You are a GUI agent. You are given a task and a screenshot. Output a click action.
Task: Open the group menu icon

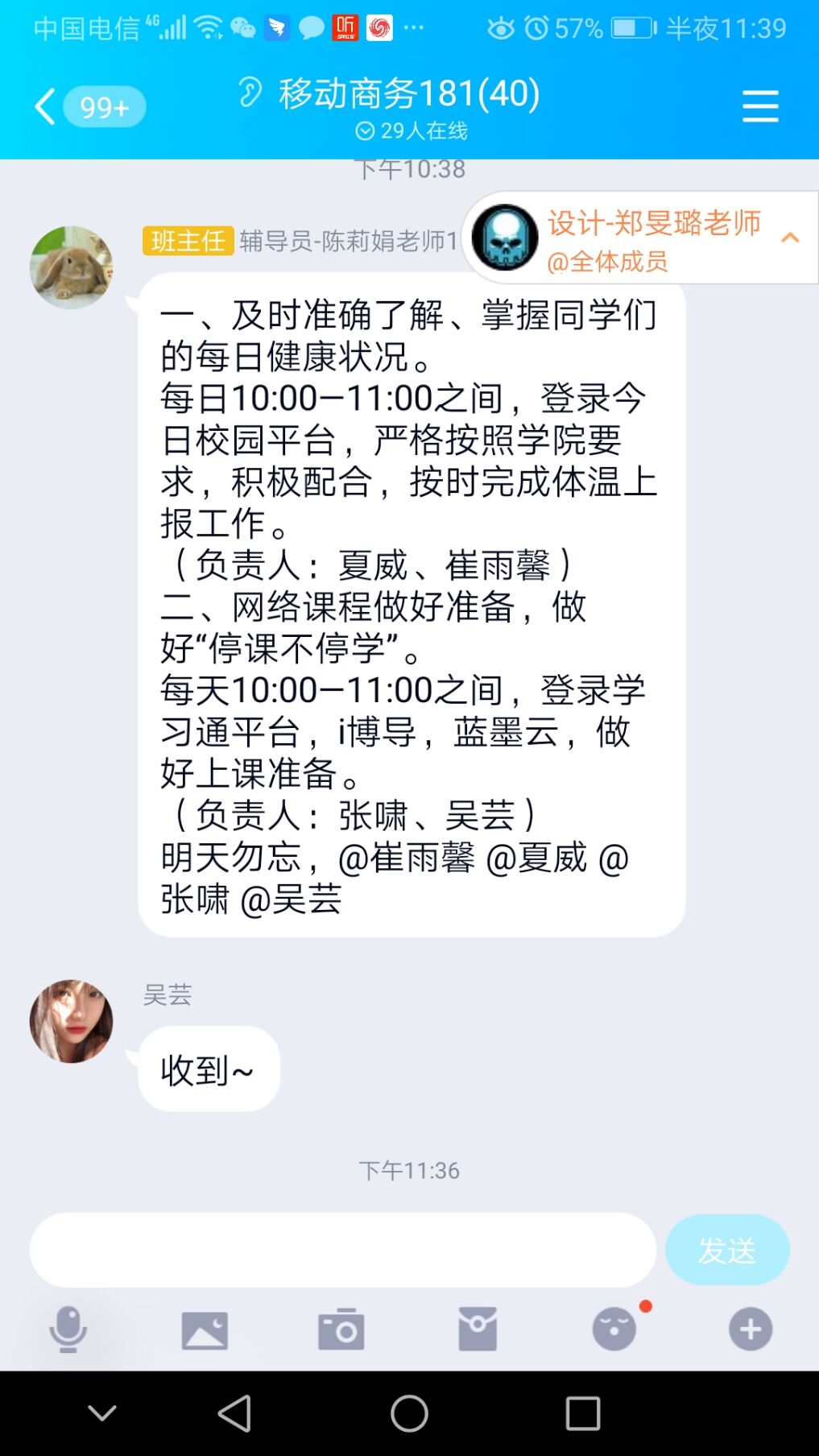tap(759, 106)
